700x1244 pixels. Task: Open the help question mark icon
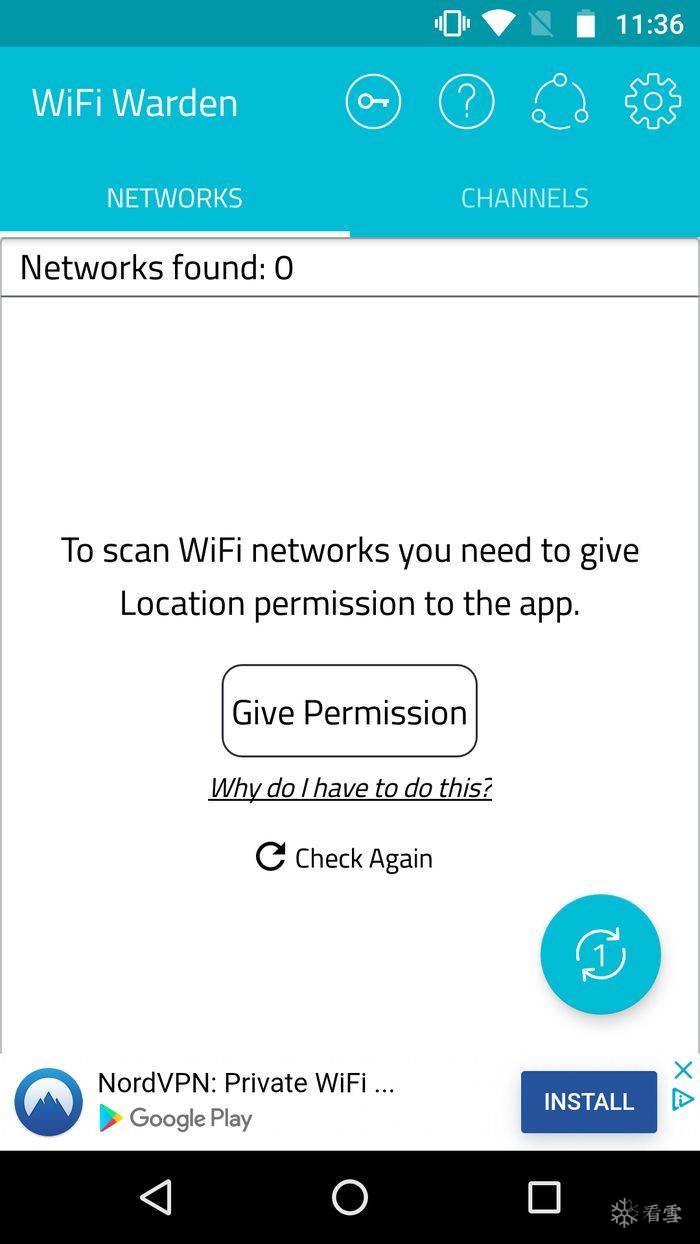pyautogui.click(x=466, y=102)
